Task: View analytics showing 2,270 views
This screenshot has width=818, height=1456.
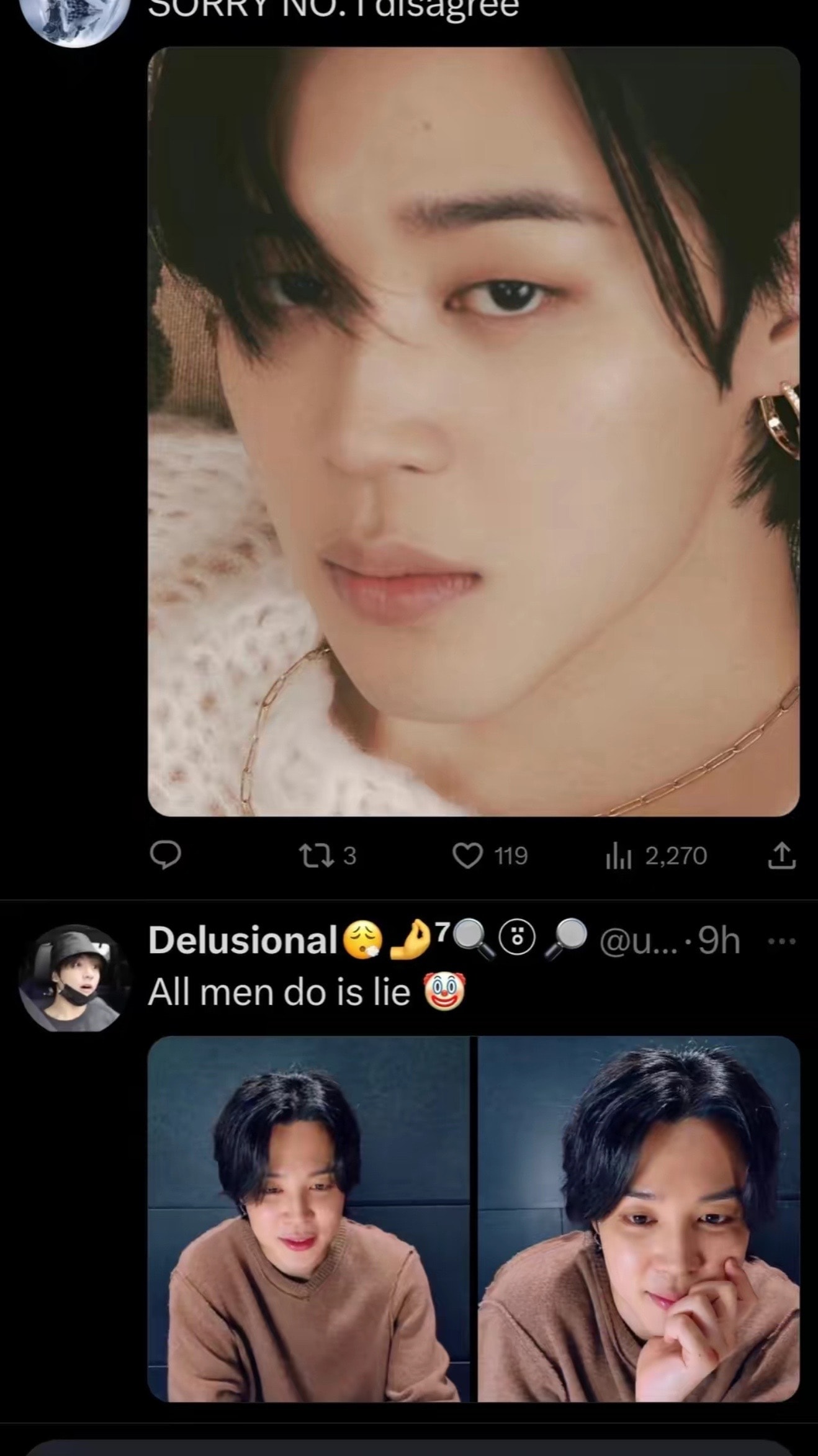Action: pyautogui.click(x=656, y=856)
